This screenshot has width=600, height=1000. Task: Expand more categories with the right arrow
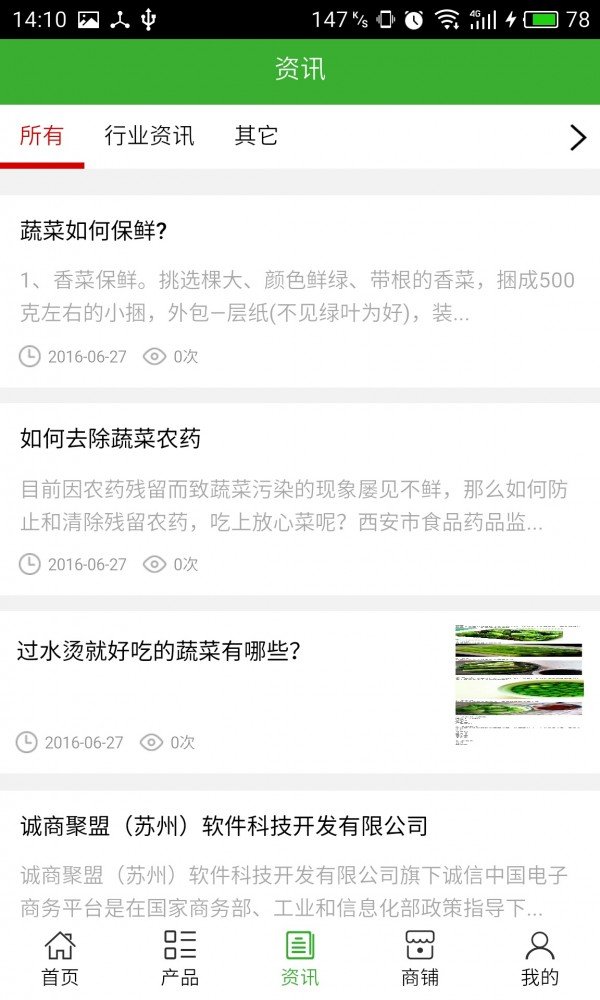click(578, 137)
